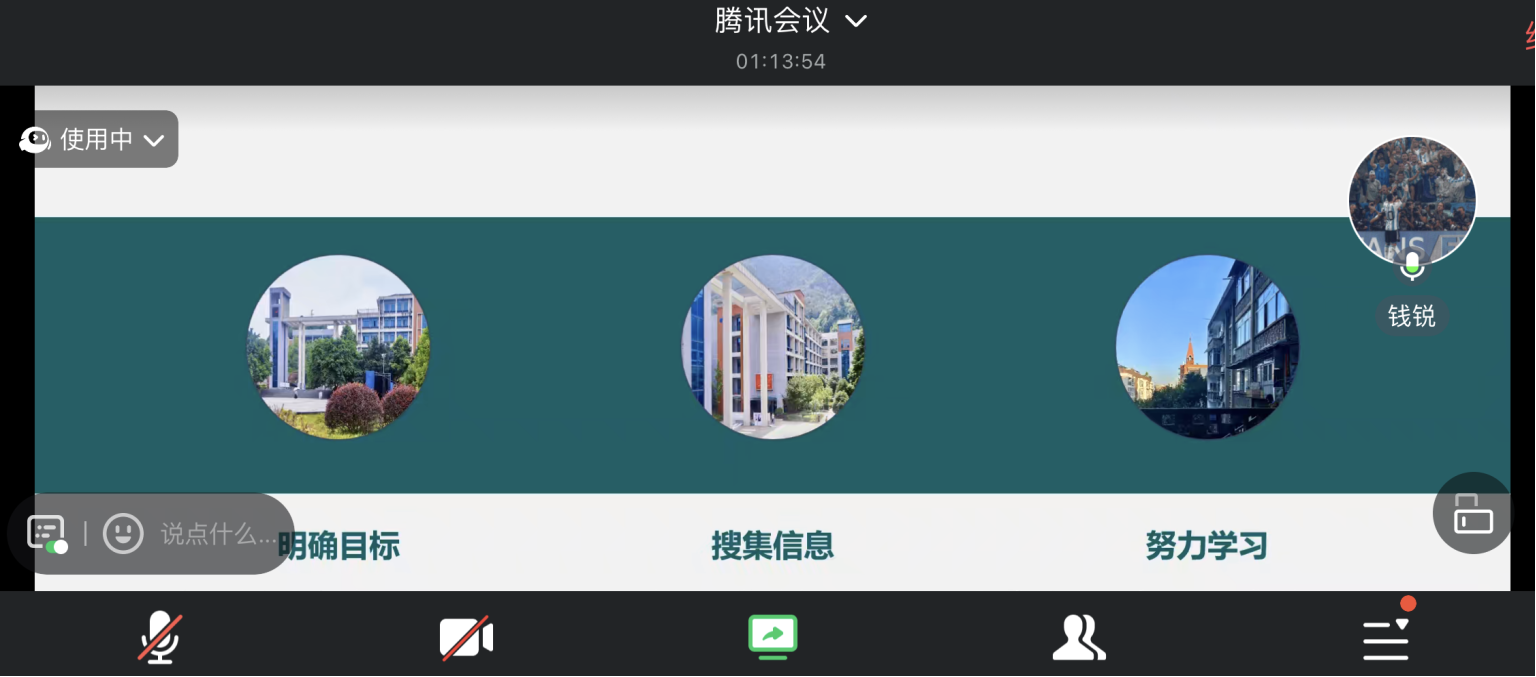Open the screen share control
Image resolution: width=1536 pixels, height=677 pixels.
click(773, 636)
